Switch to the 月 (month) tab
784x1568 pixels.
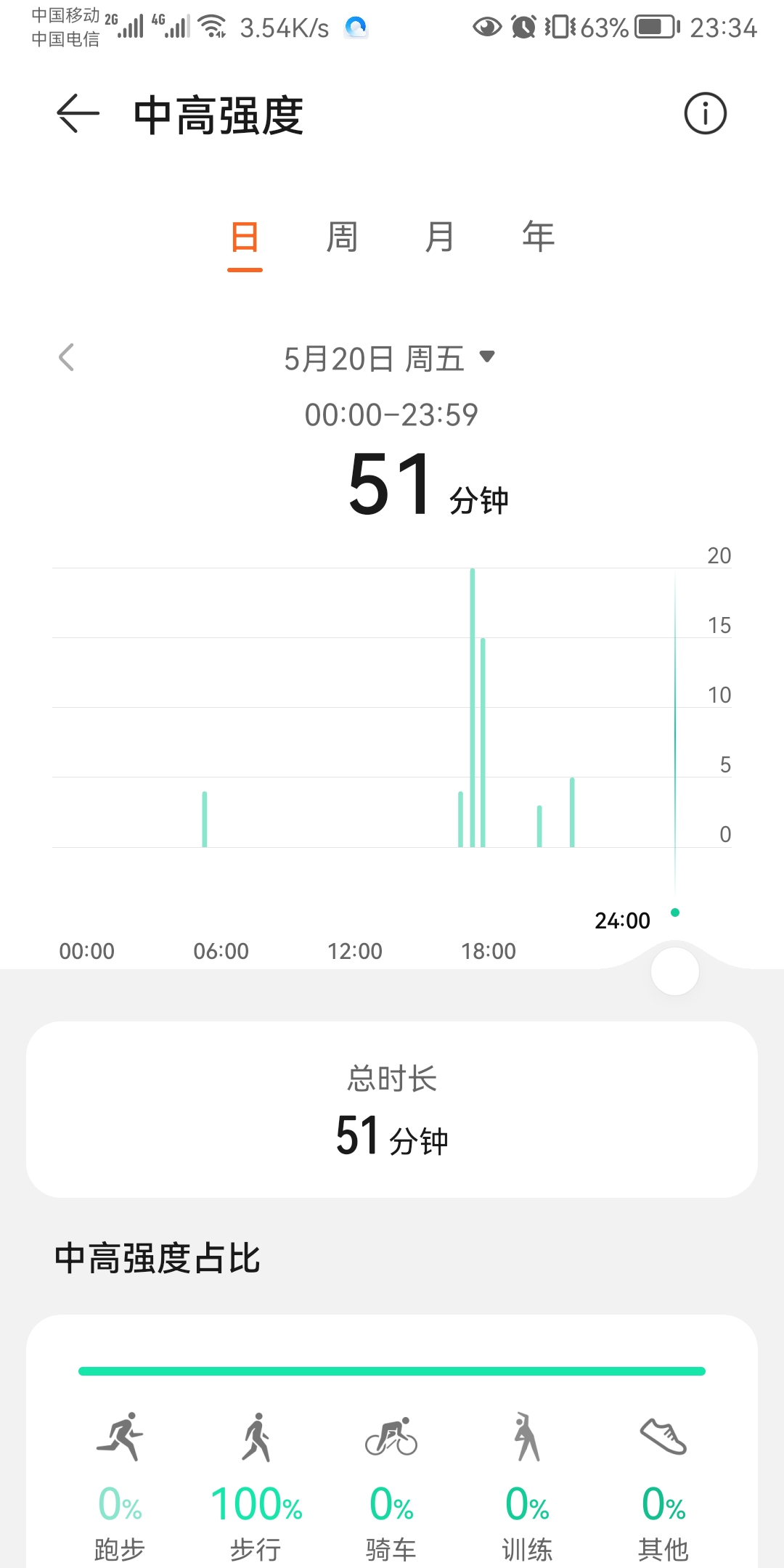click(x=440, y=237)
